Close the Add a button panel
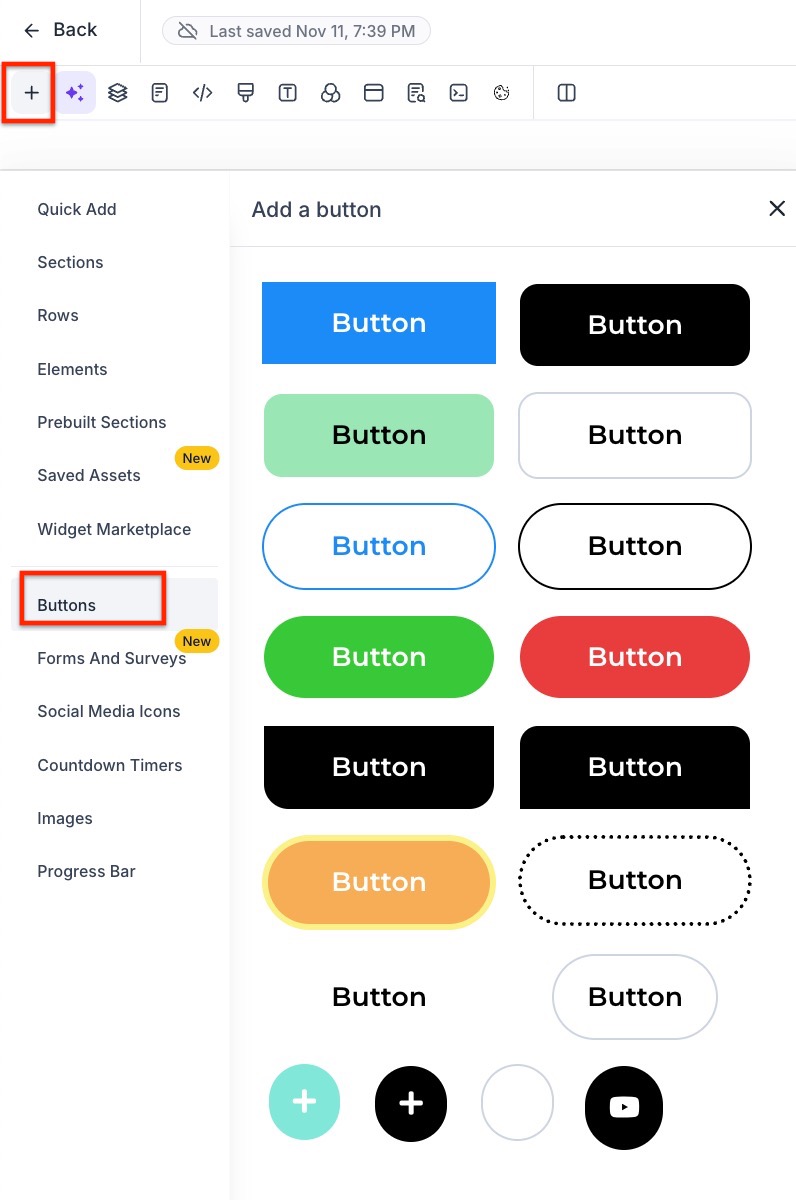Image resolution: width=796 pixels, height=1200 pixels. coord(776,208)
